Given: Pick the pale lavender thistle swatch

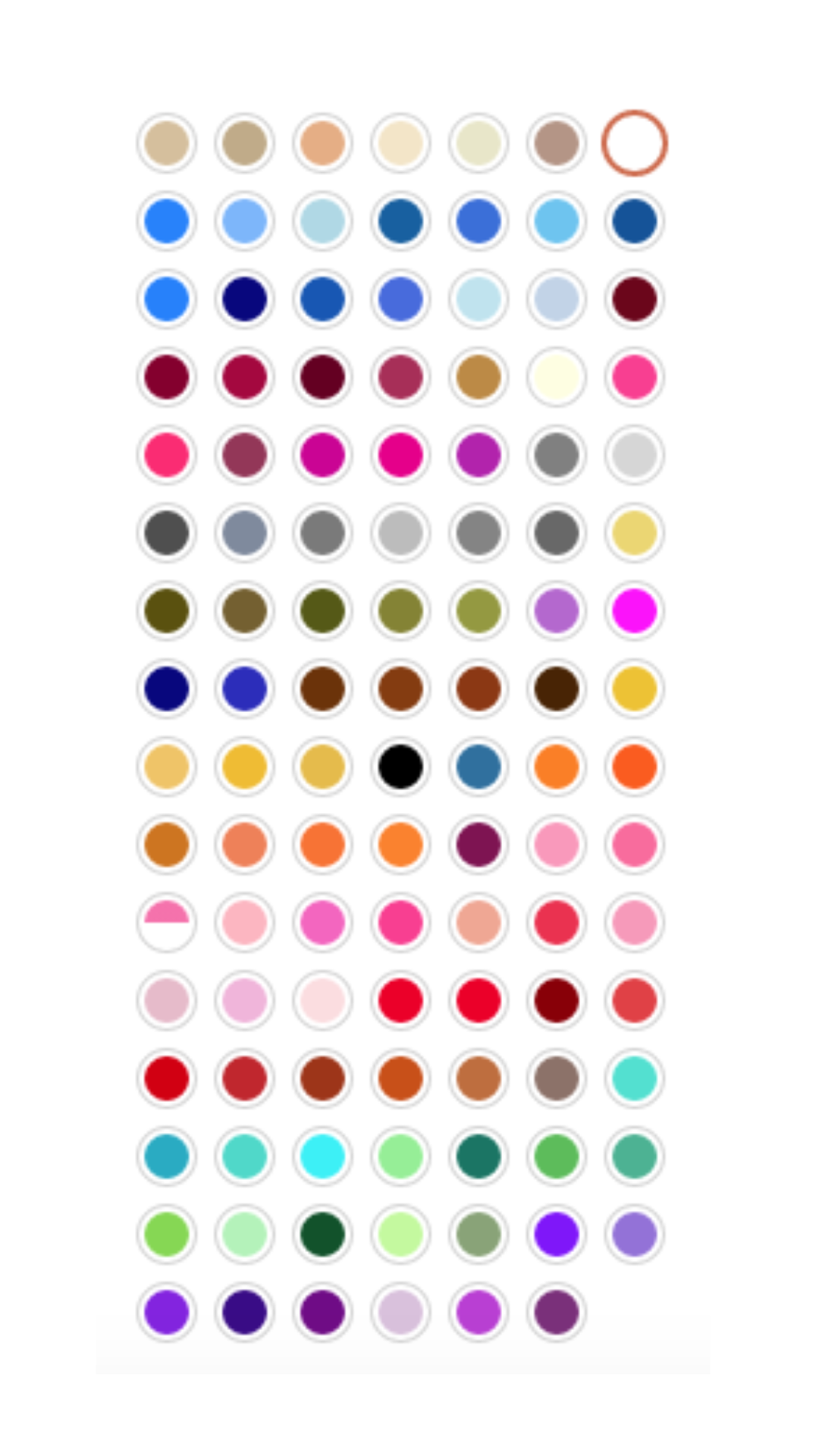Looking at the screenshot, I should [400, 1312].
